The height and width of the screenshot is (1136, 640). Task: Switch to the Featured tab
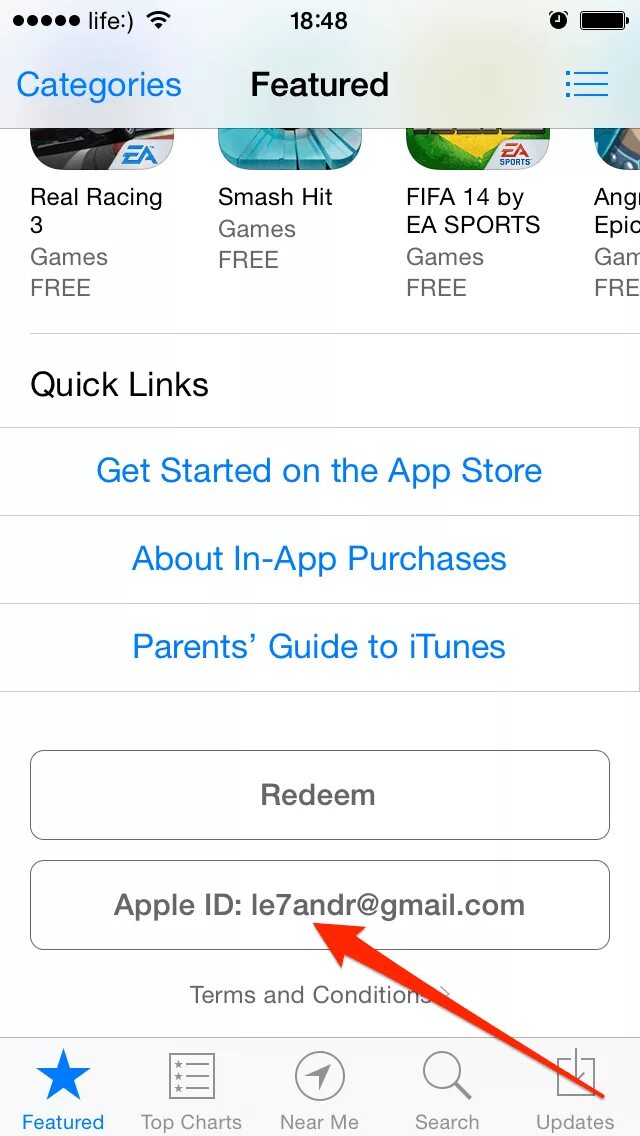[x=63, y=1090]
